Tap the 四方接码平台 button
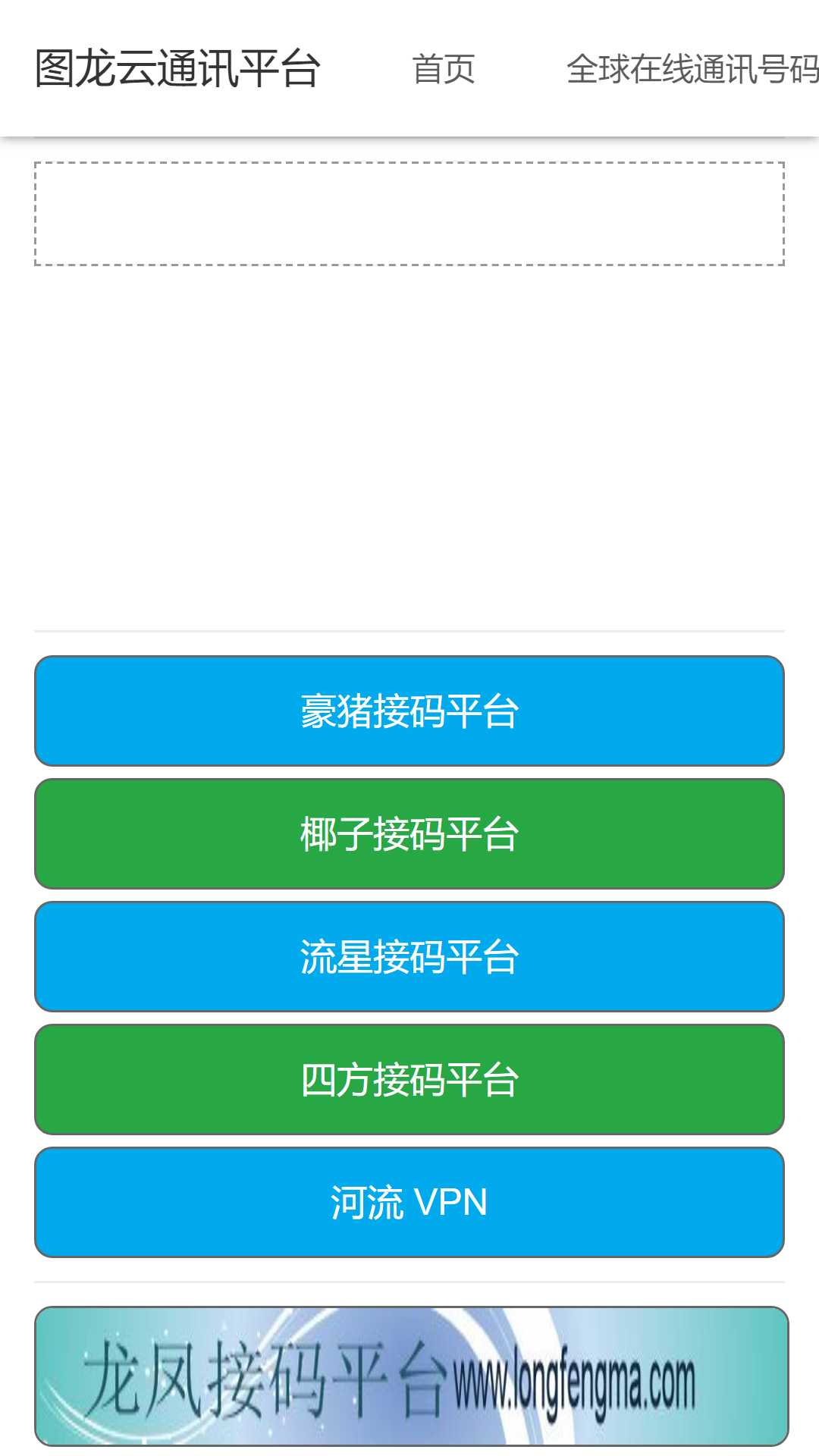This screenshot has height=1456, width=819. click(409, 1080)
